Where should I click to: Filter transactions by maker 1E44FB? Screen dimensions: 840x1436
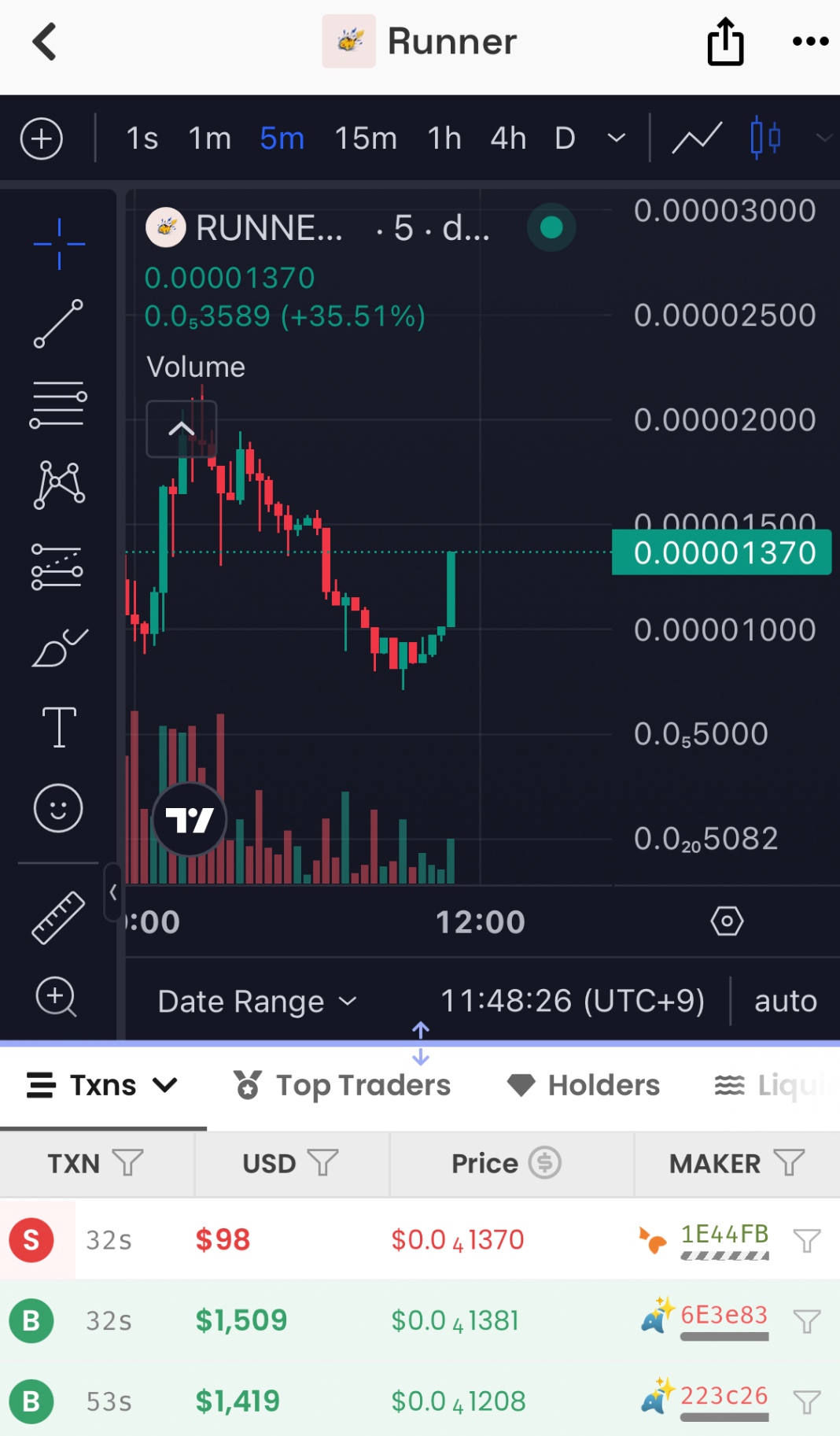tap(807, 1241)
